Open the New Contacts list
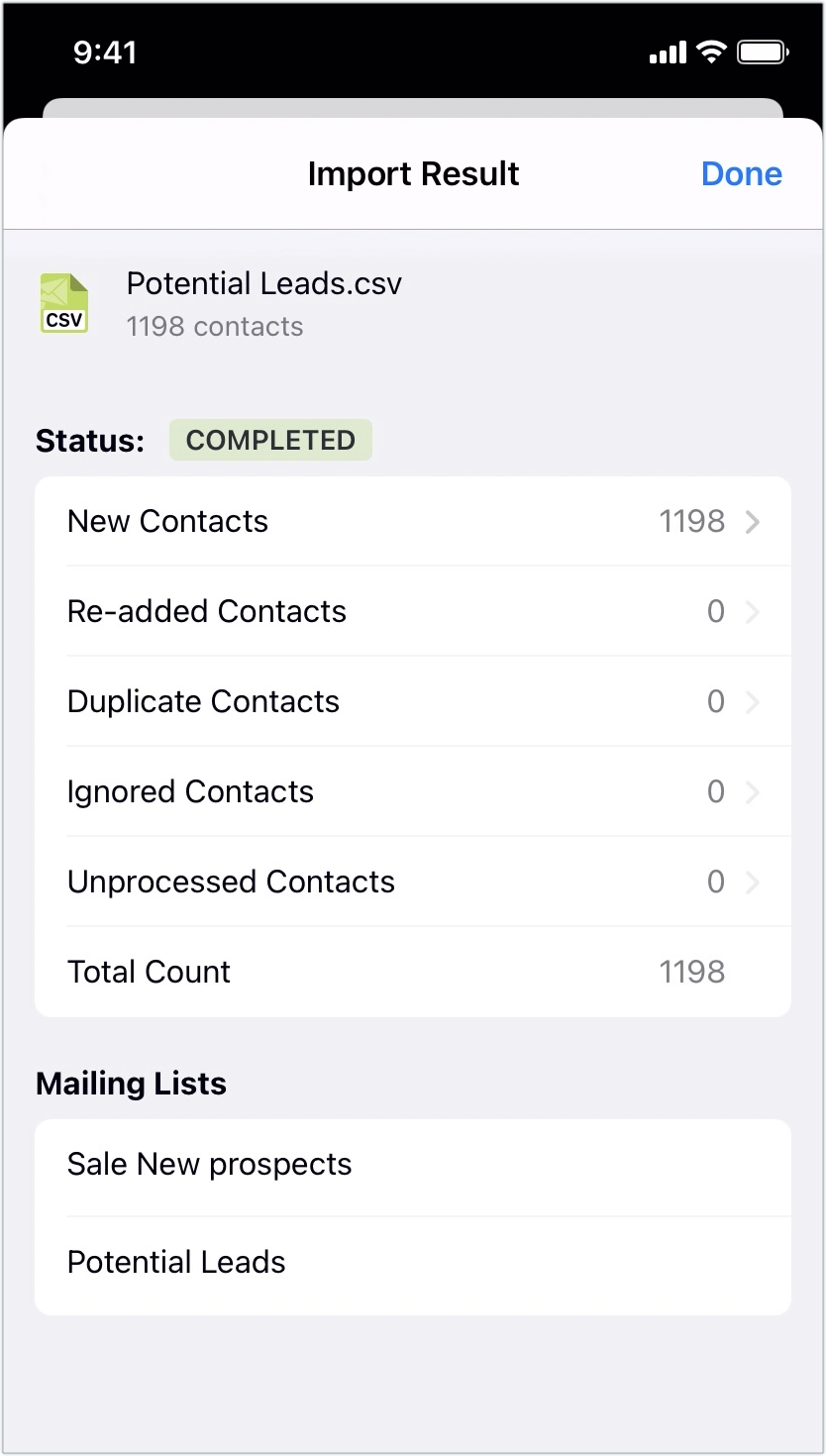Screen dimensions: 826x1456 [413, 522]
